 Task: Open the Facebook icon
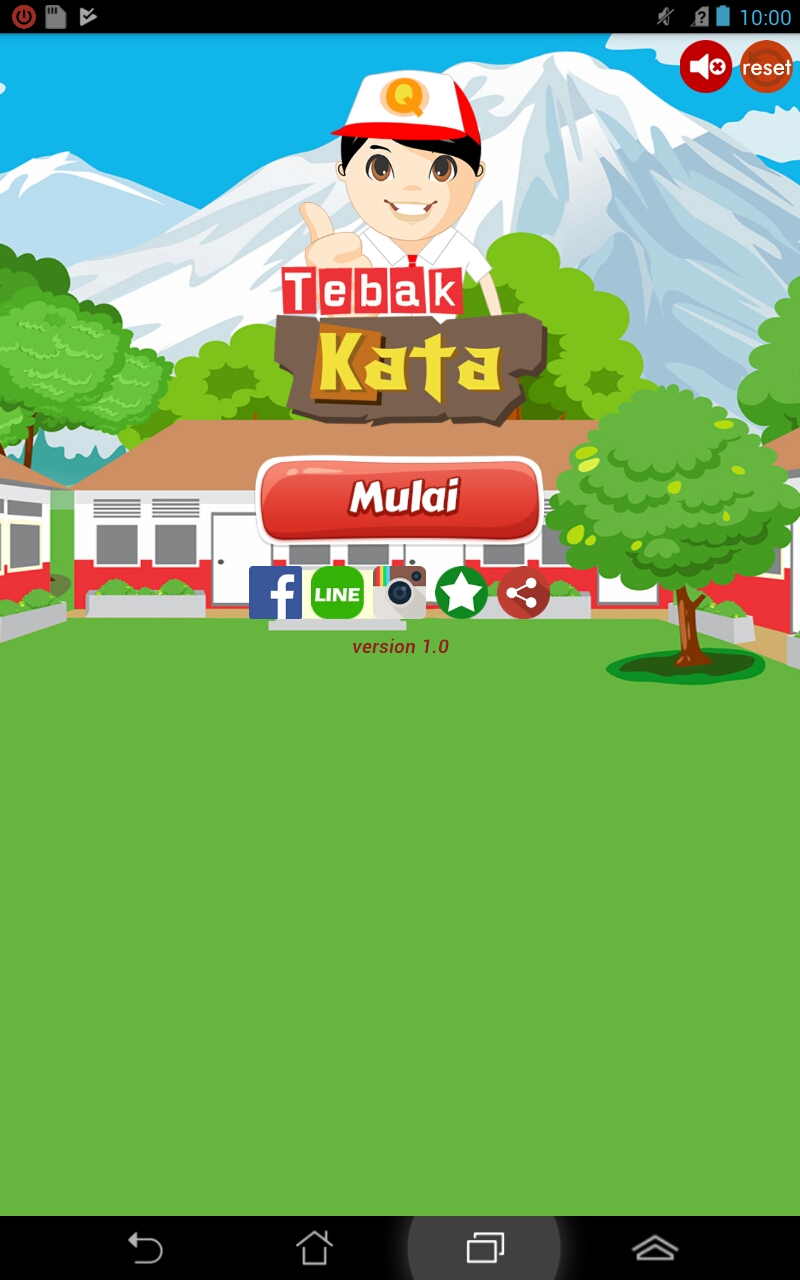point(275,593)
